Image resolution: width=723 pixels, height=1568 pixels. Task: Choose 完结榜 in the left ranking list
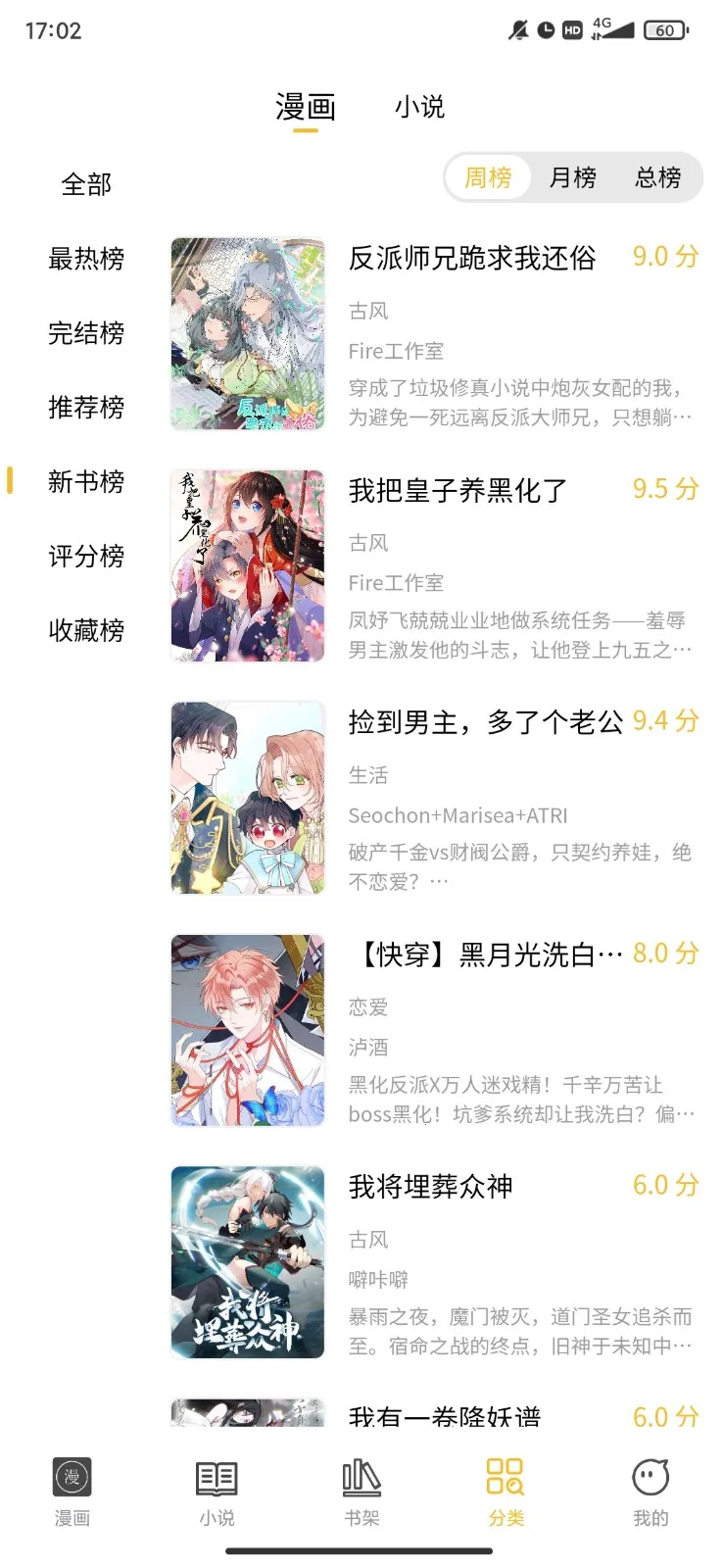pyautogui.click(x=86, y=334)
